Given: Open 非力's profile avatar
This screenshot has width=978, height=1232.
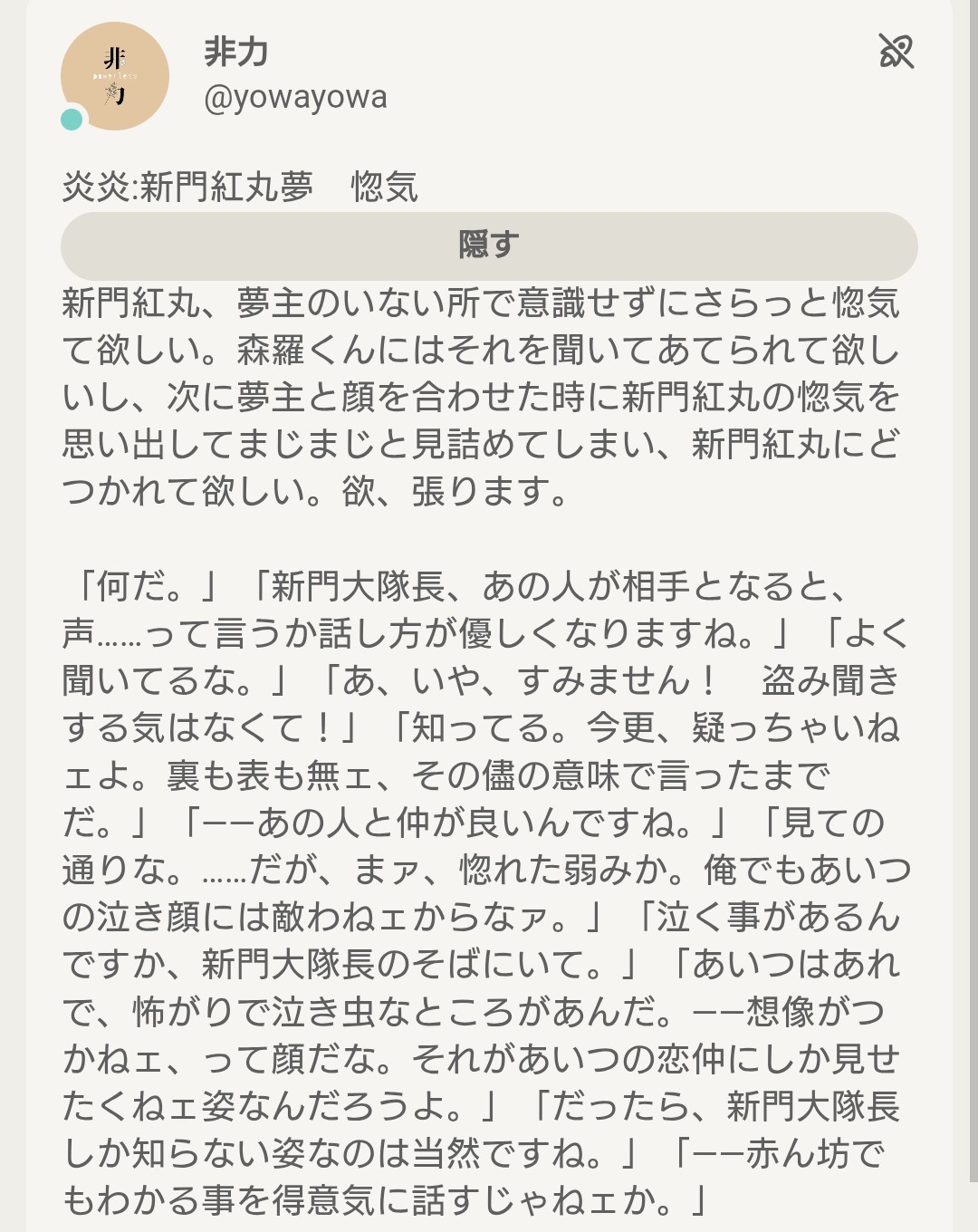Looking at the screenshot, I should (115, 76).
